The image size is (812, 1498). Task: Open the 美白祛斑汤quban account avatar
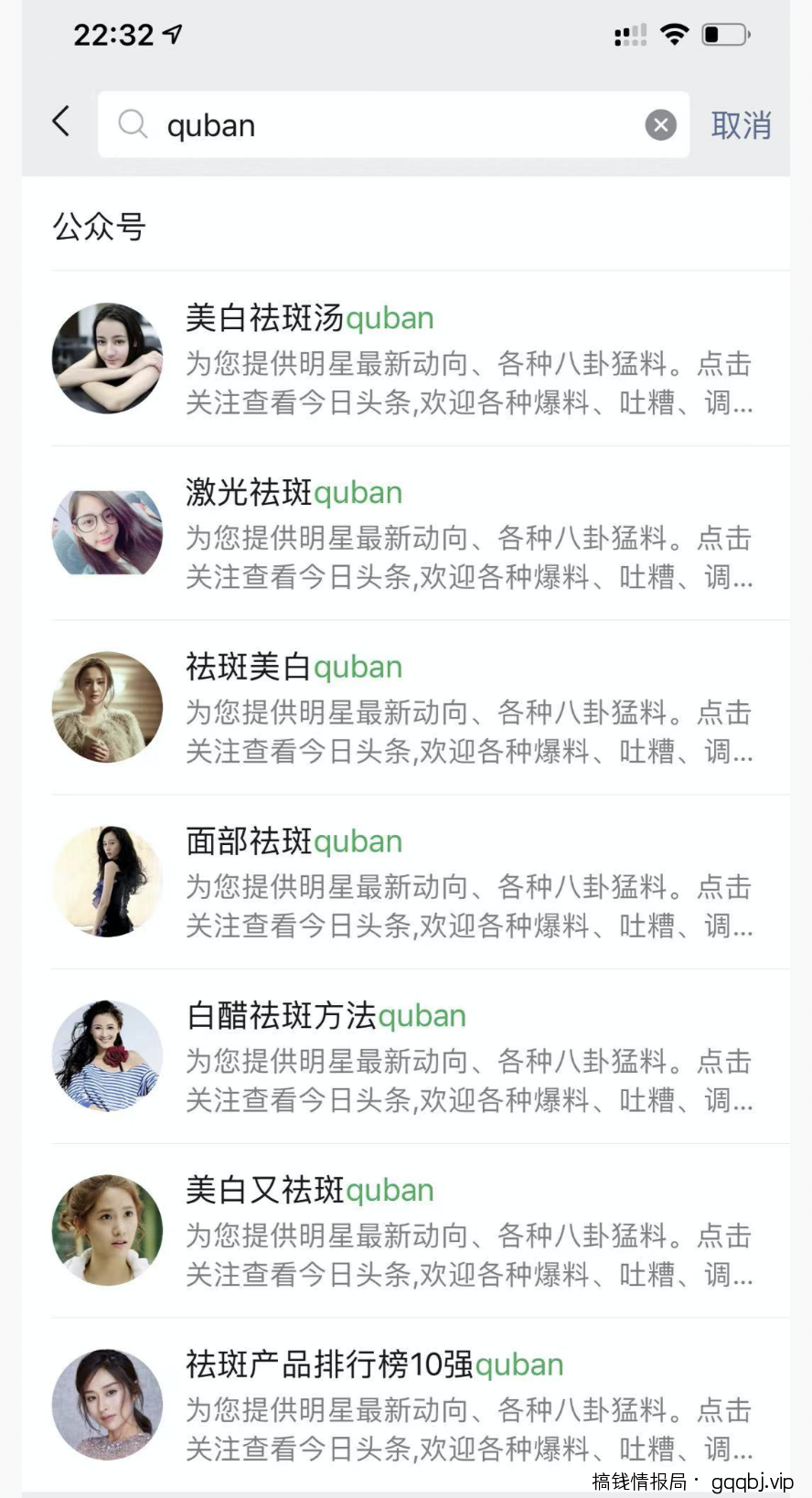(x=107, y=358)
